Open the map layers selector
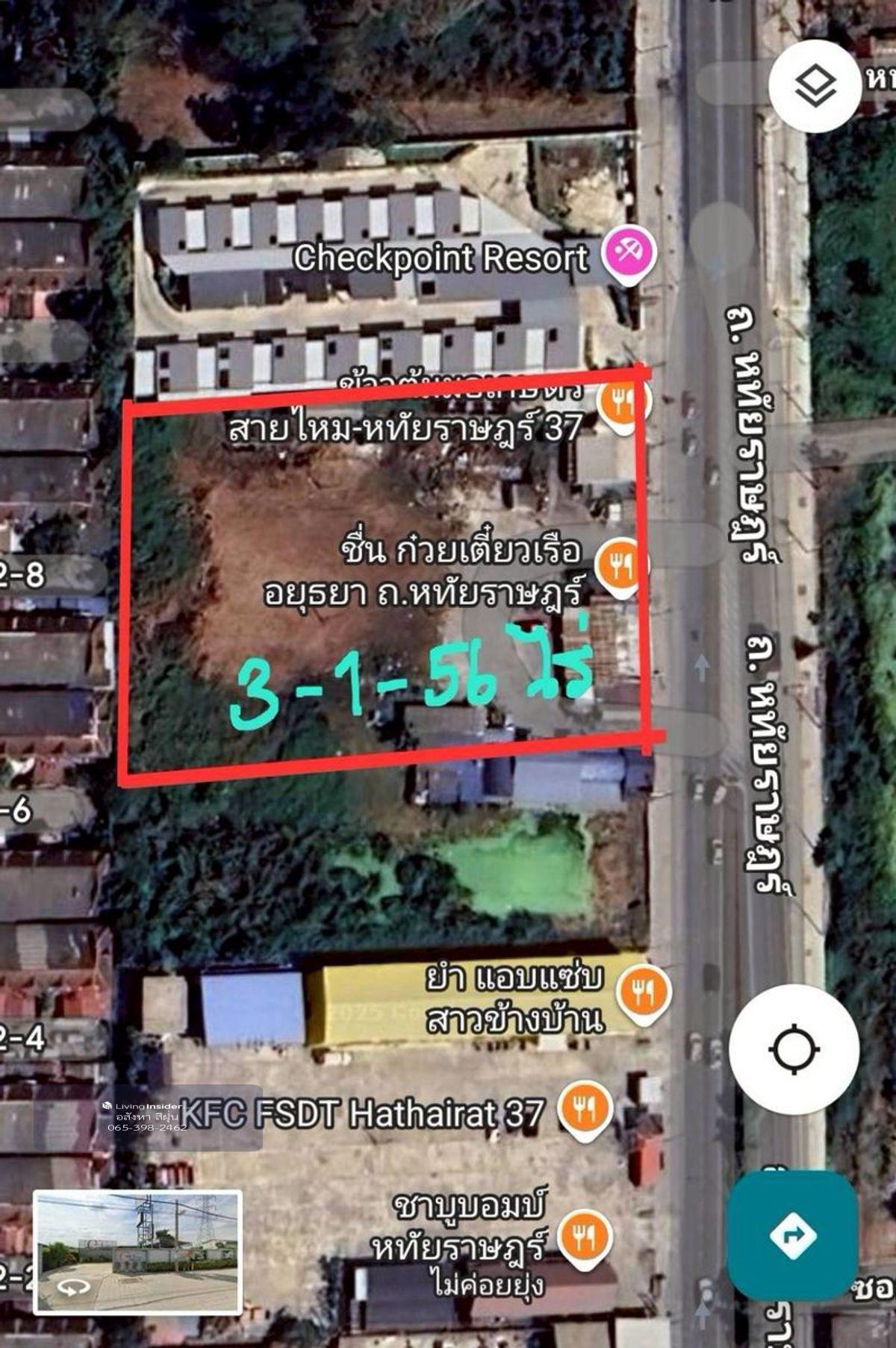The image size is (896, 1348). pyautogui.click(x=815, y=87)
